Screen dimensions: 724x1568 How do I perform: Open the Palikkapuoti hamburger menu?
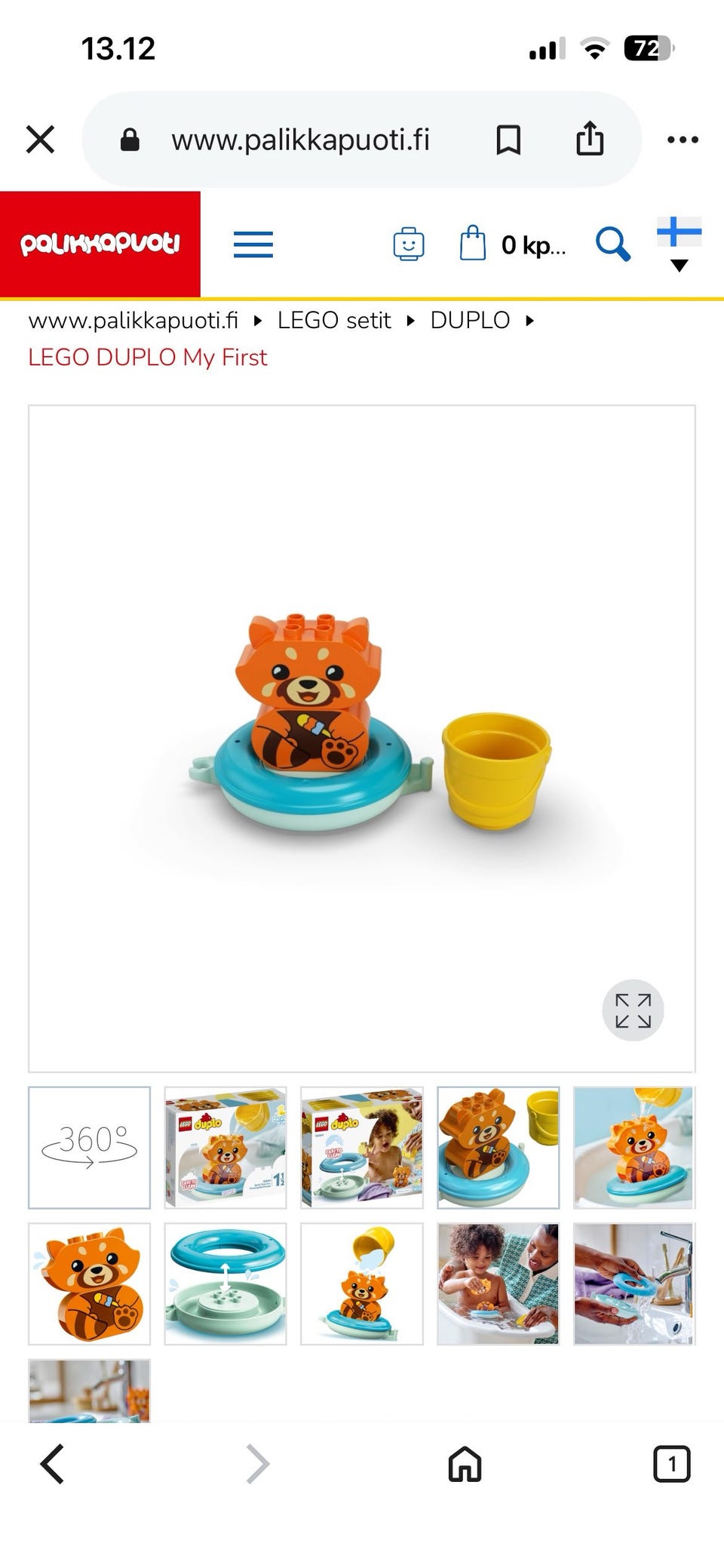point(253,244)
